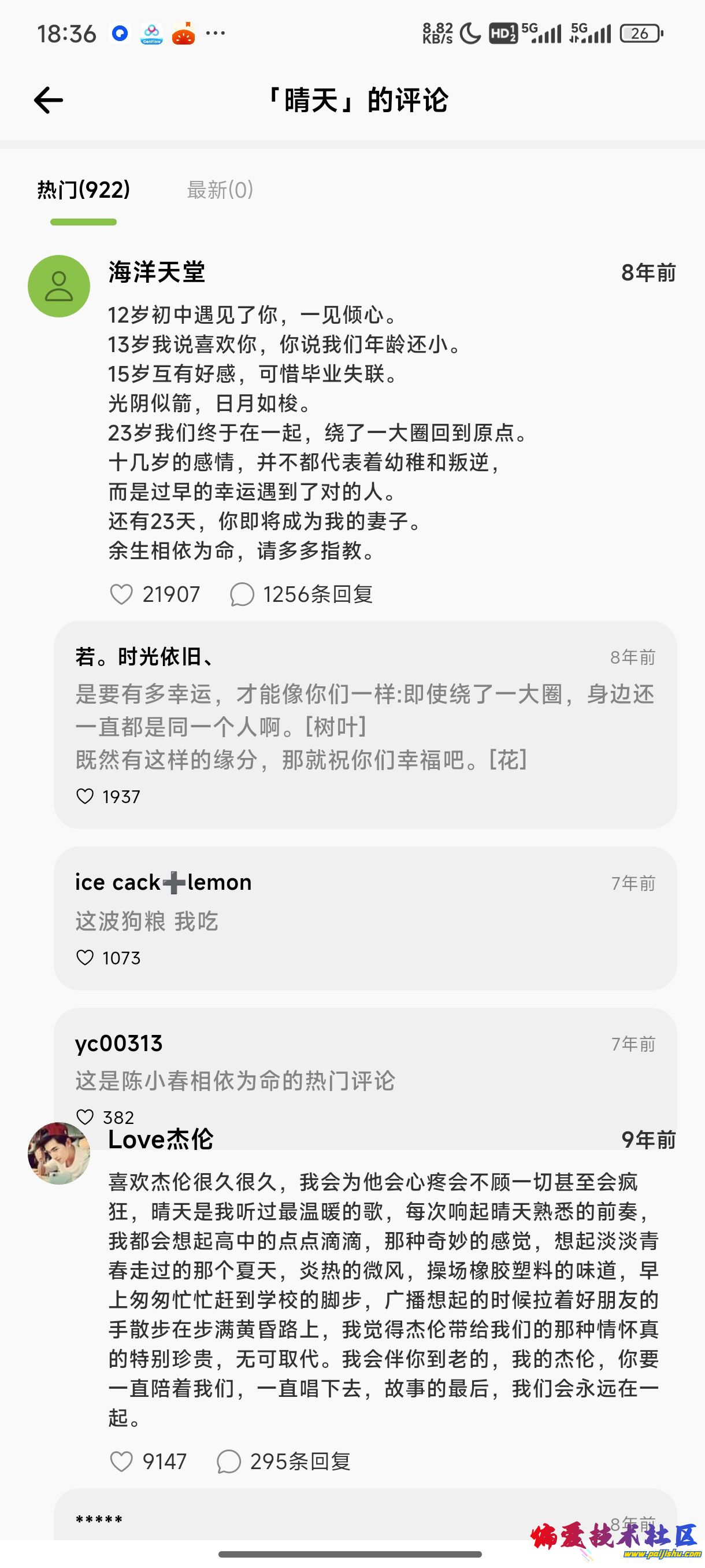Like yc00313's reply with 382 likes

coord(85,1117)
